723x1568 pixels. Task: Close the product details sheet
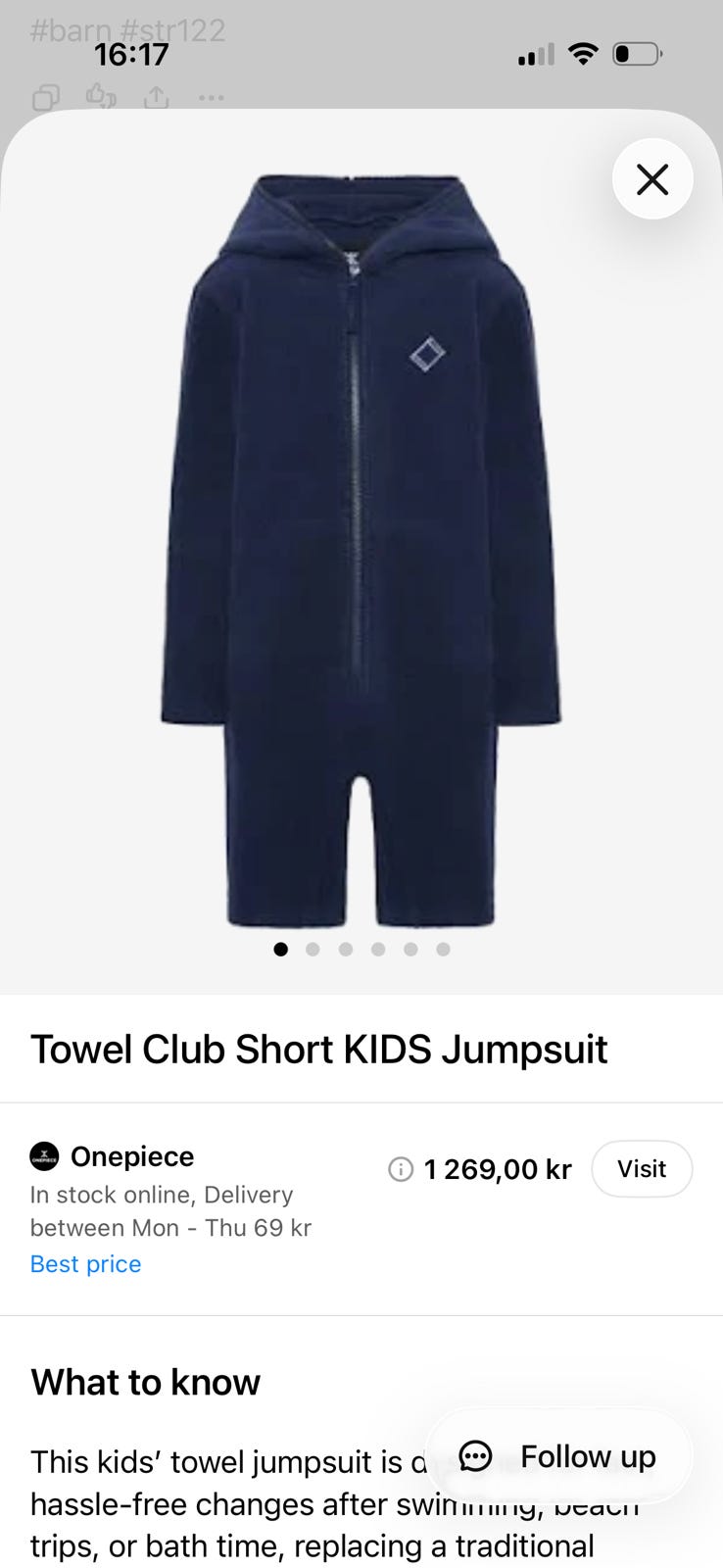(x=652, y=179)
